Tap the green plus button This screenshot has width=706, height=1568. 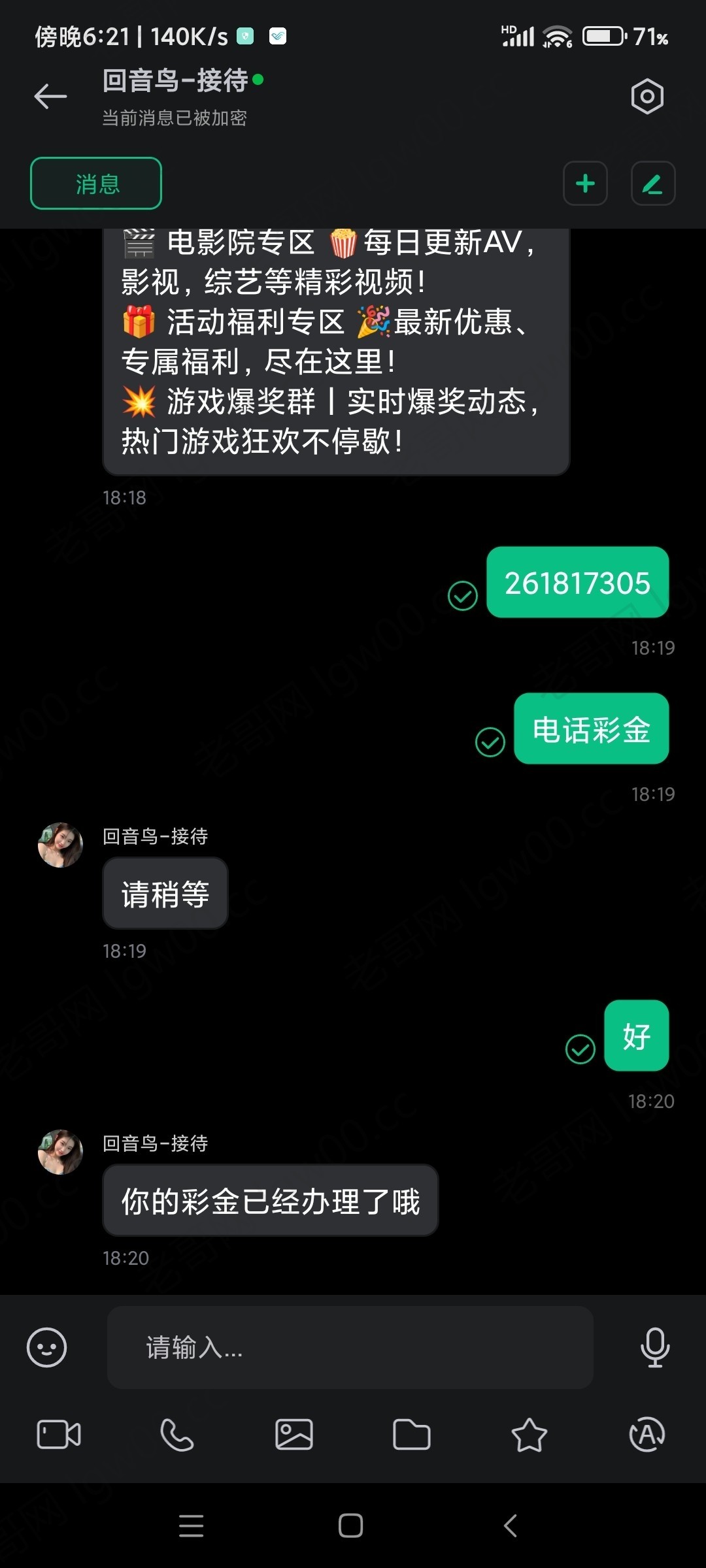pyautogui.click(x=585, y=184)
